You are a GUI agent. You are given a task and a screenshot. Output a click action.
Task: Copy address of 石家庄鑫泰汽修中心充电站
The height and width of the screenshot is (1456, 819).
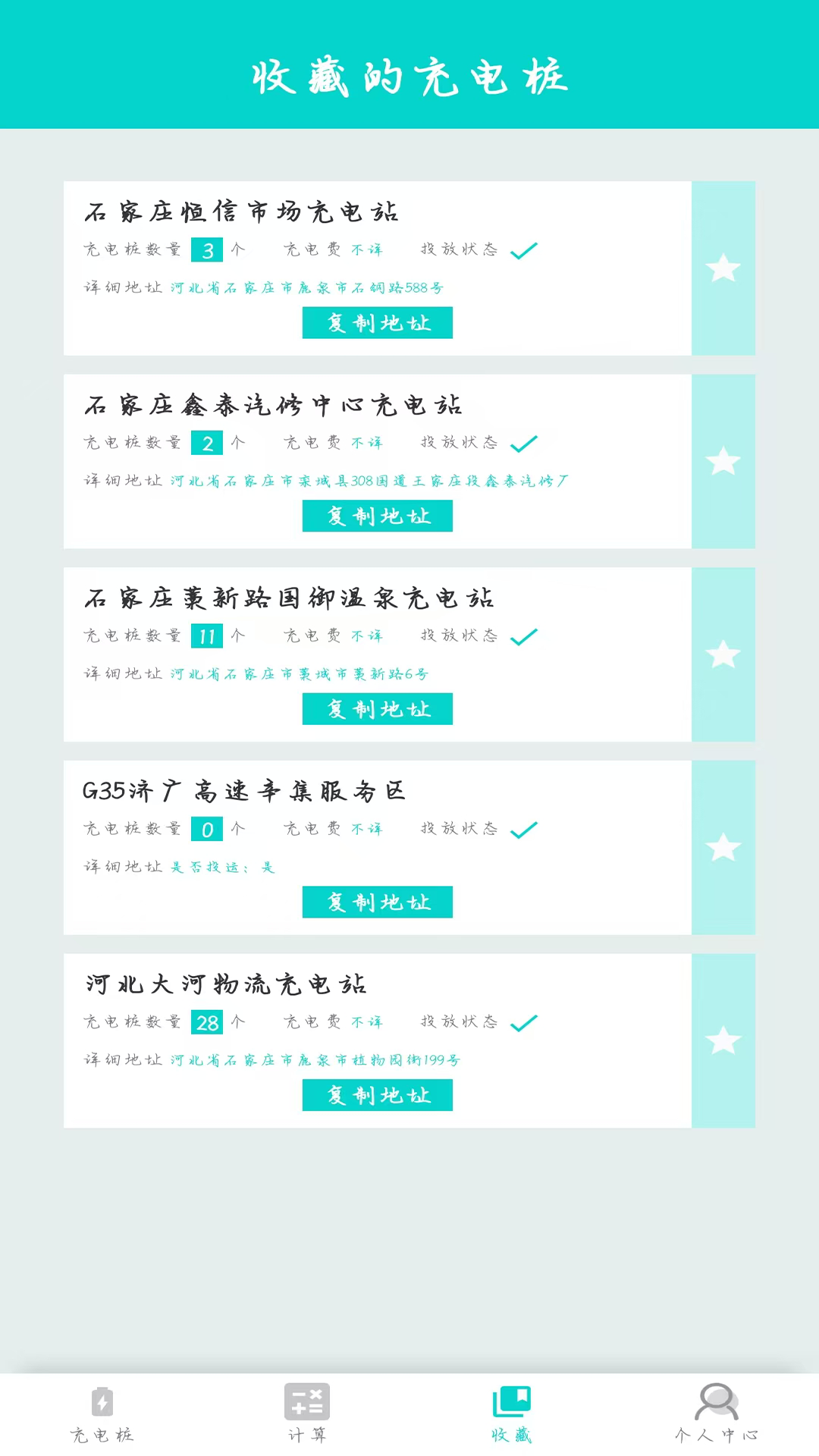click(377, 516)
